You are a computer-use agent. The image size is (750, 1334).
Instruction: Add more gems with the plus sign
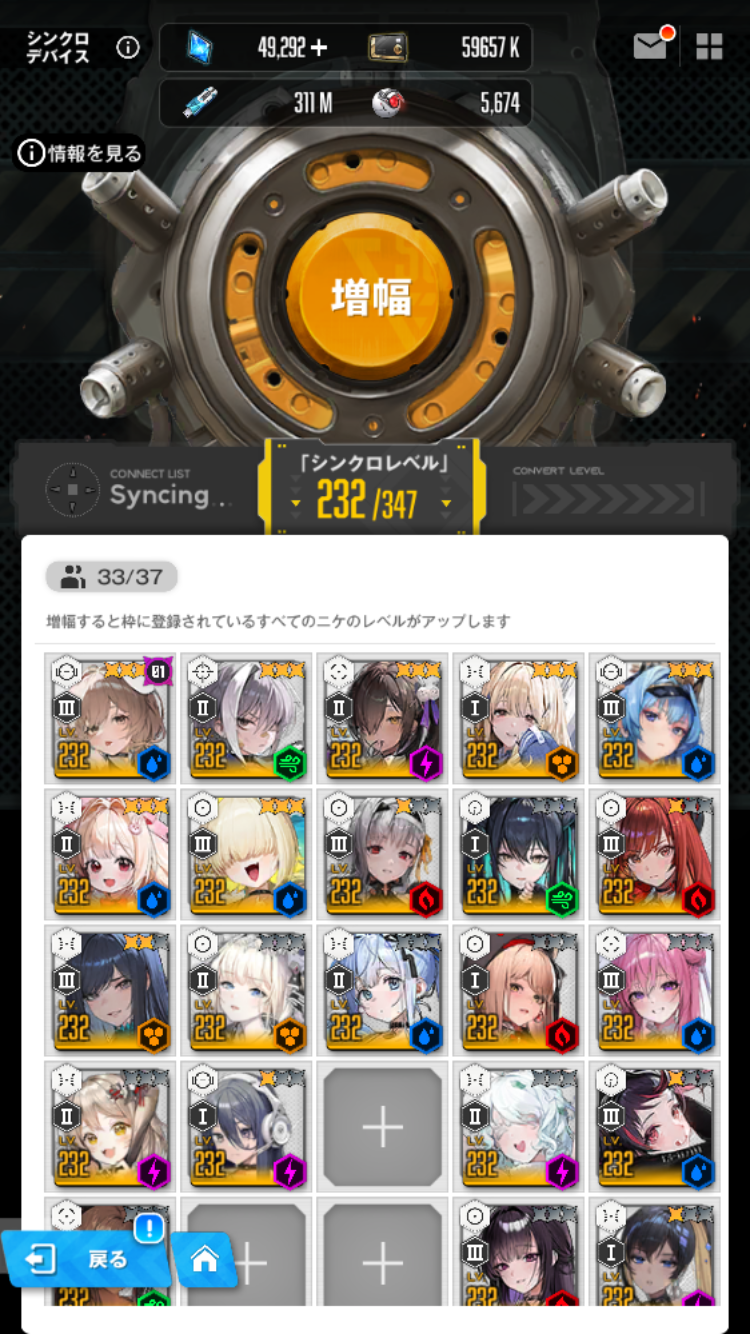coord(319,47)
